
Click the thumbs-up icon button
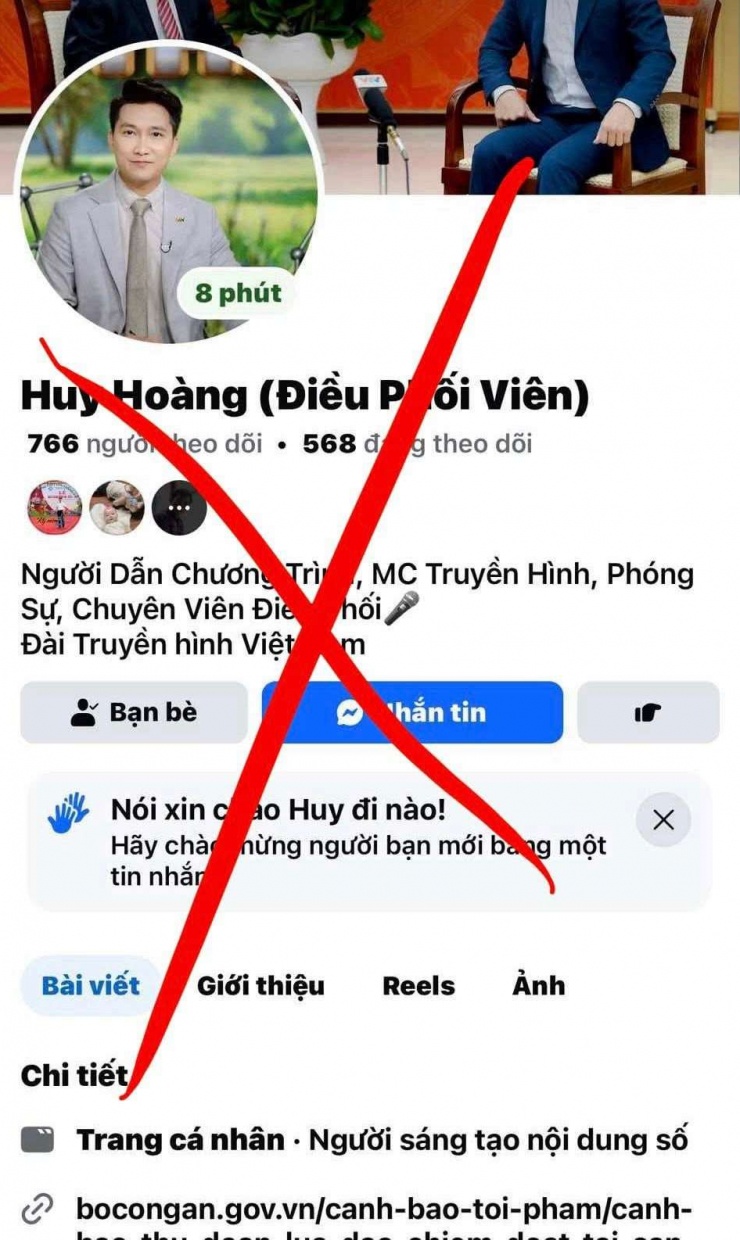click(649, 712)
